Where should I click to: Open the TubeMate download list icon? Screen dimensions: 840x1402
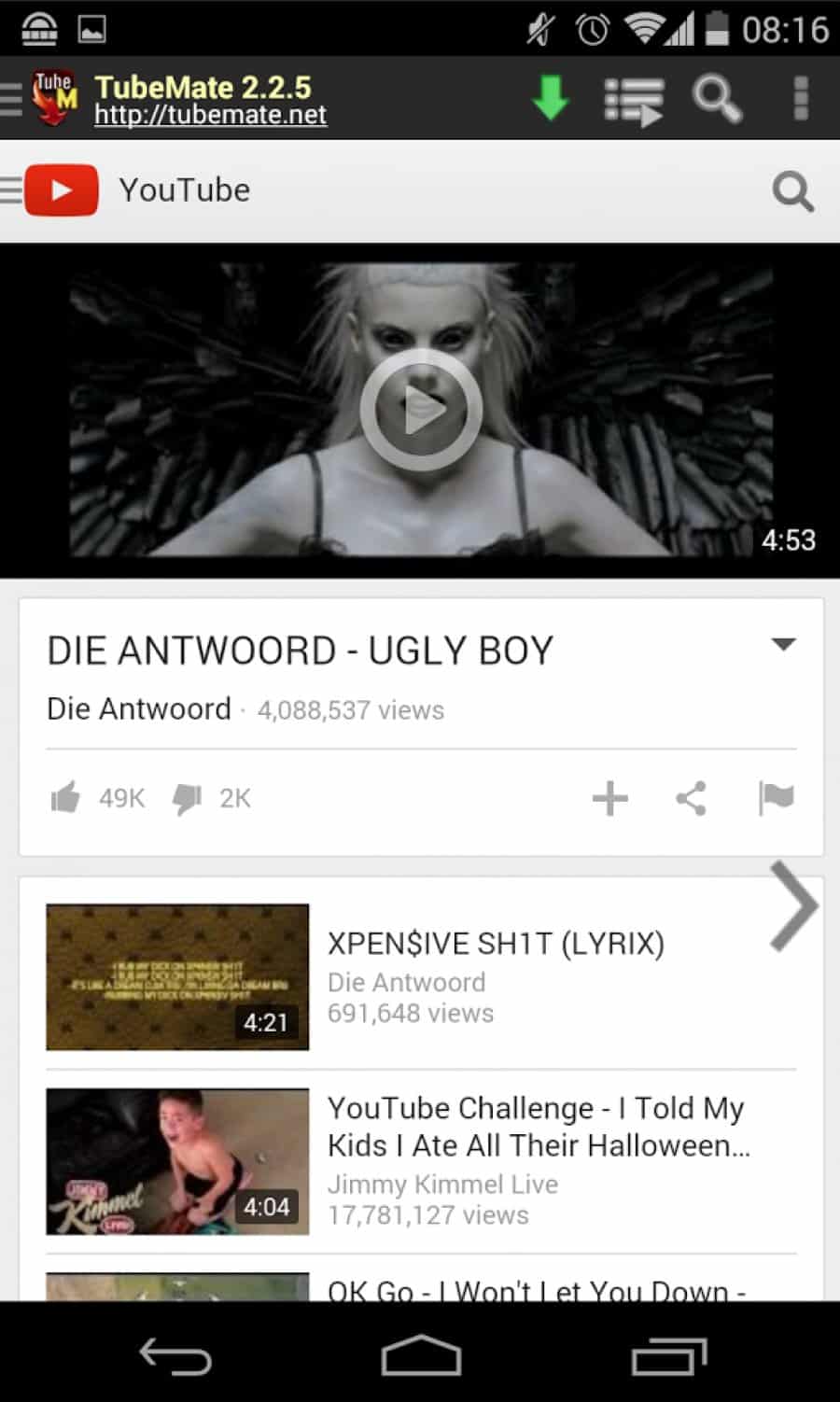pyautogui.click(x=635, y=100)
